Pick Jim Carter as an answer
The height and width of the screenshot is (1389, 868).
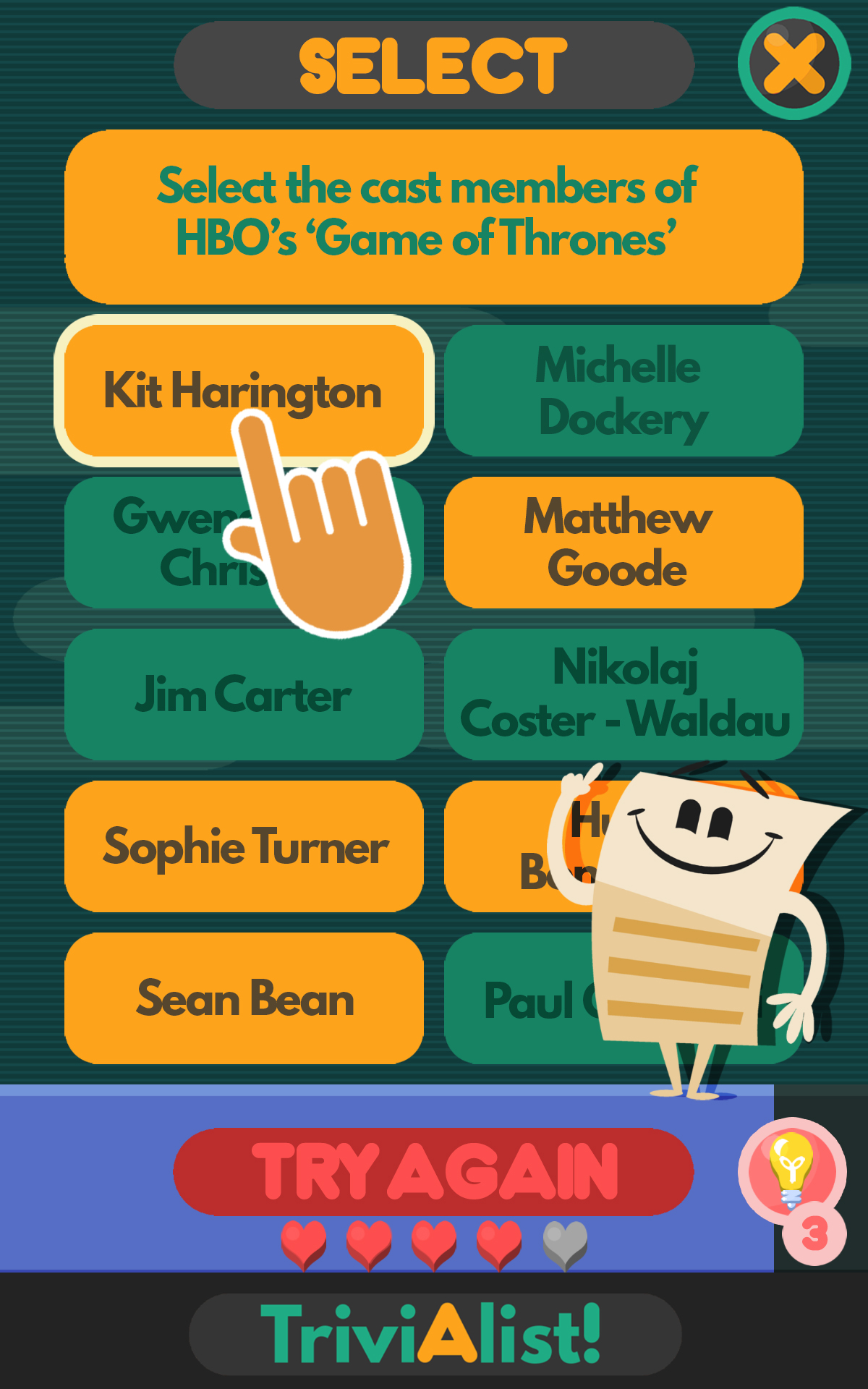(x=244, y=693)
